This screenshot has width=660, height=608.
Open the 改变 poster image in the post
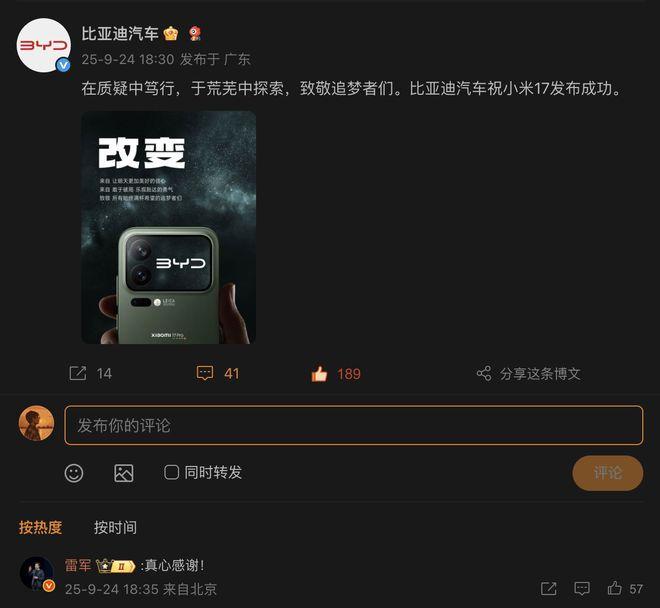168,227
